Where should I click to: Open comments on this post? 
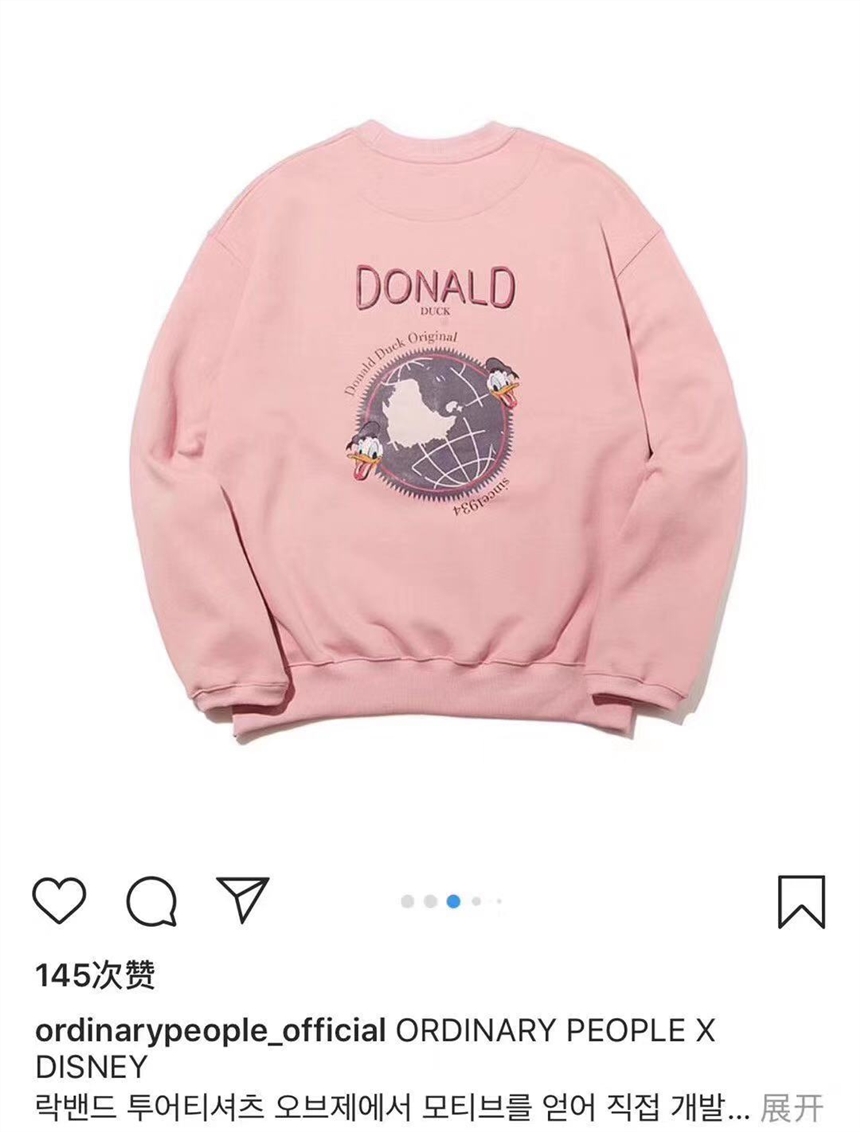[151, 901]
